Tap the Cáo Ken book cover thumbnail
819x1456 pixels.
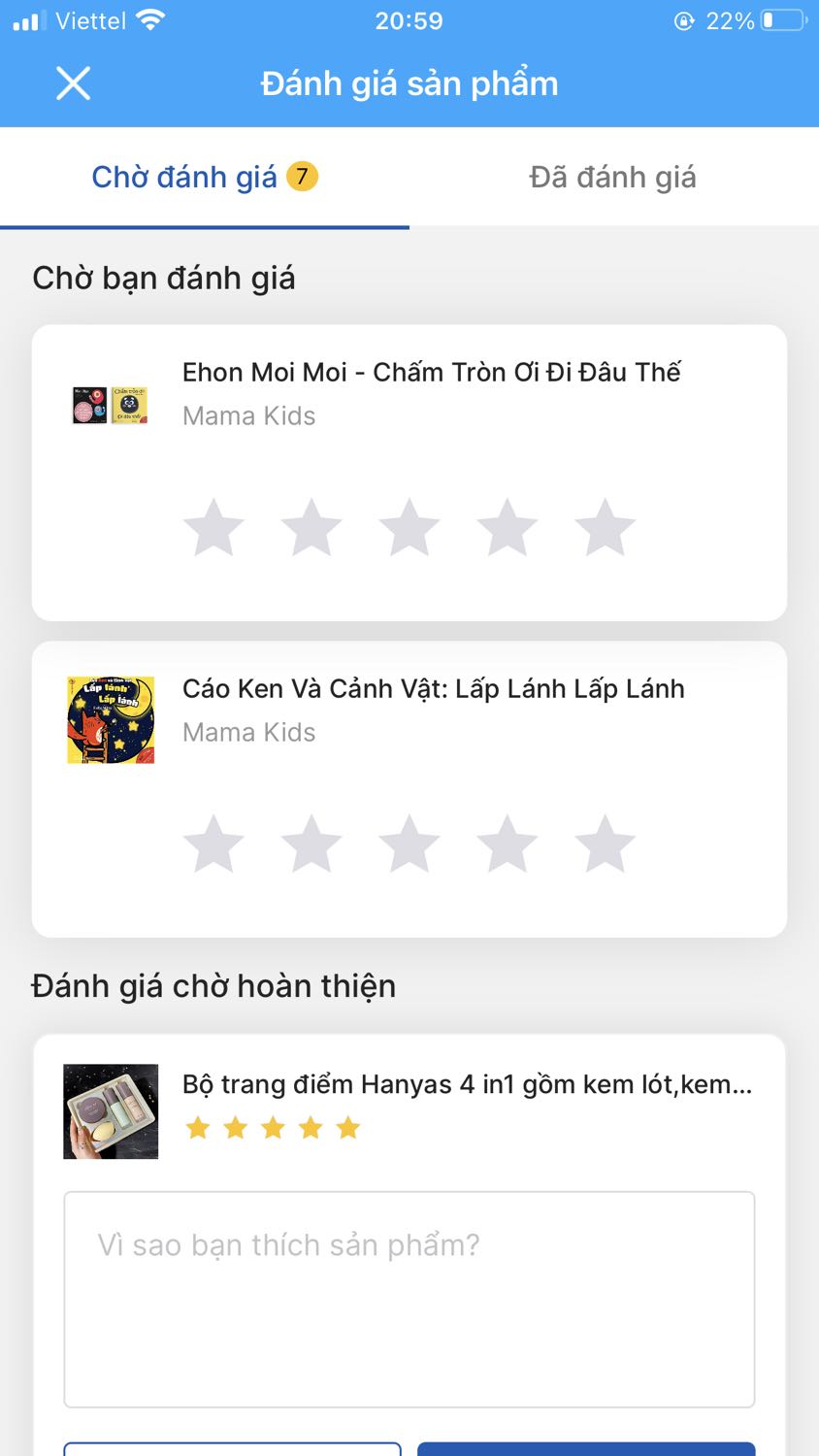coord(110,720)
